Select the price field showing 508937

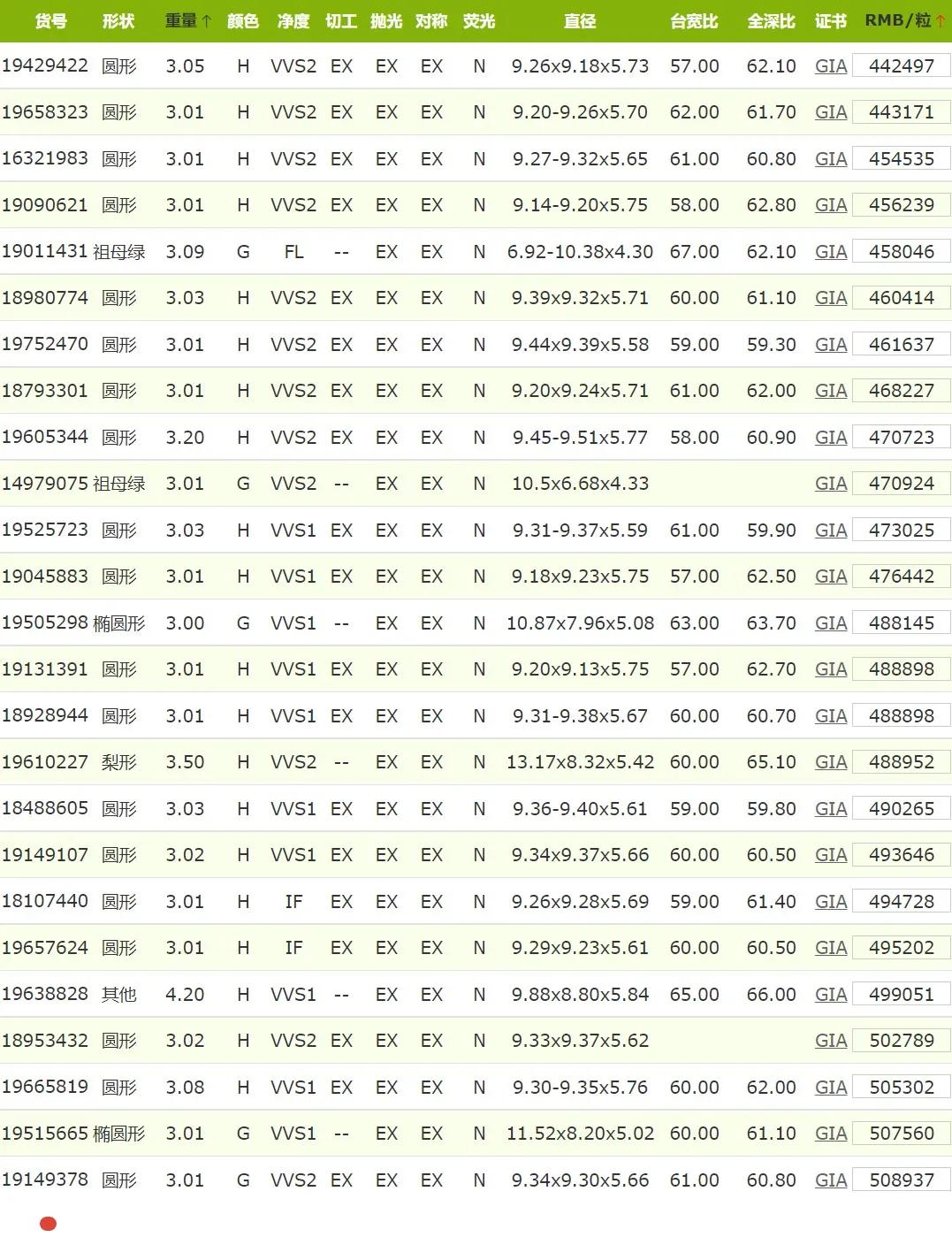tap(900, 1180)
